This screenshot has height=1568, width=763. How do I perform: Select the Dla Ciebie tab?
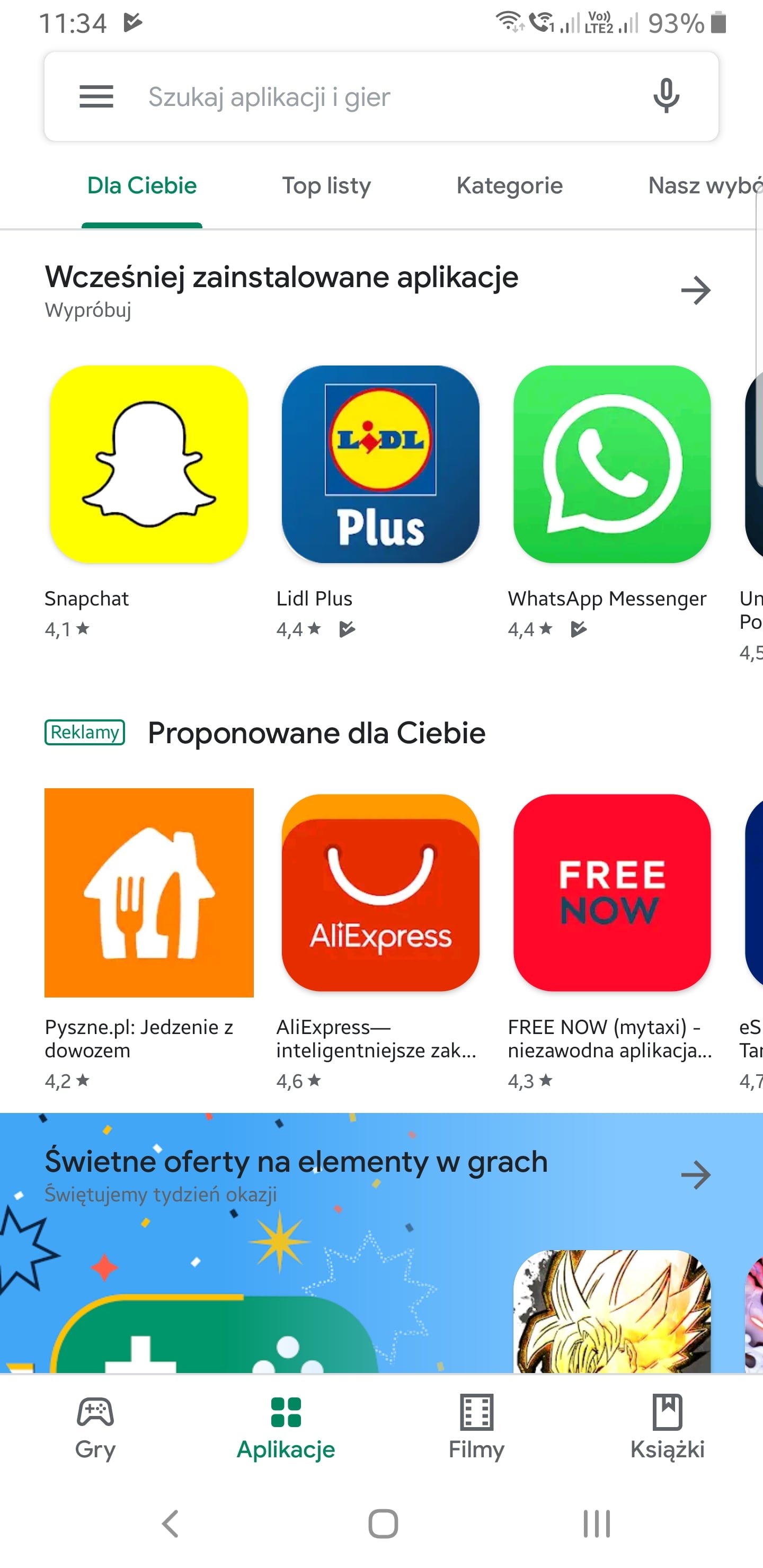coord(142,185)
